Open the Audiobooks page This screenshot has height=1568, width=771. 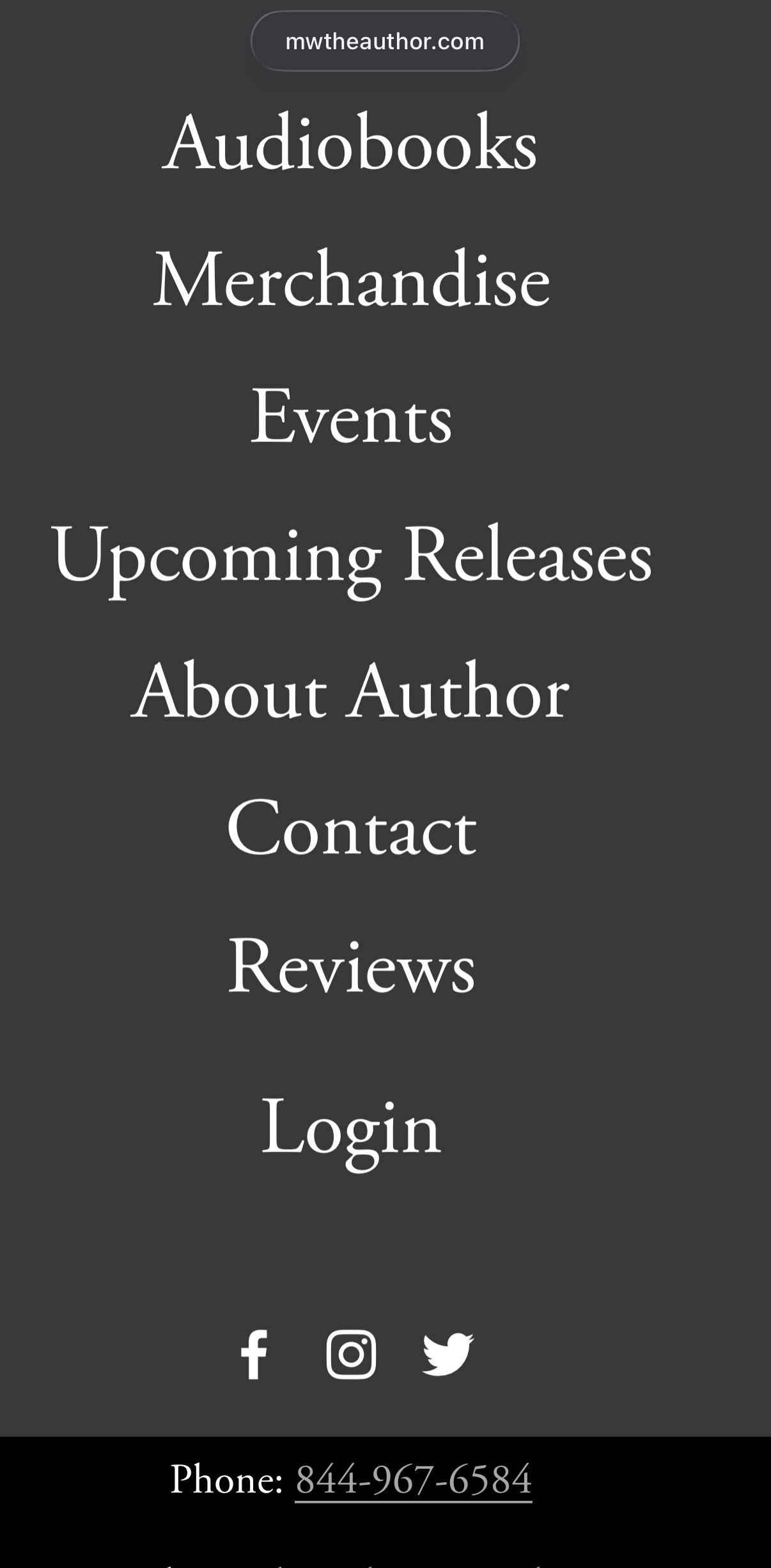[x=350, y=143]
